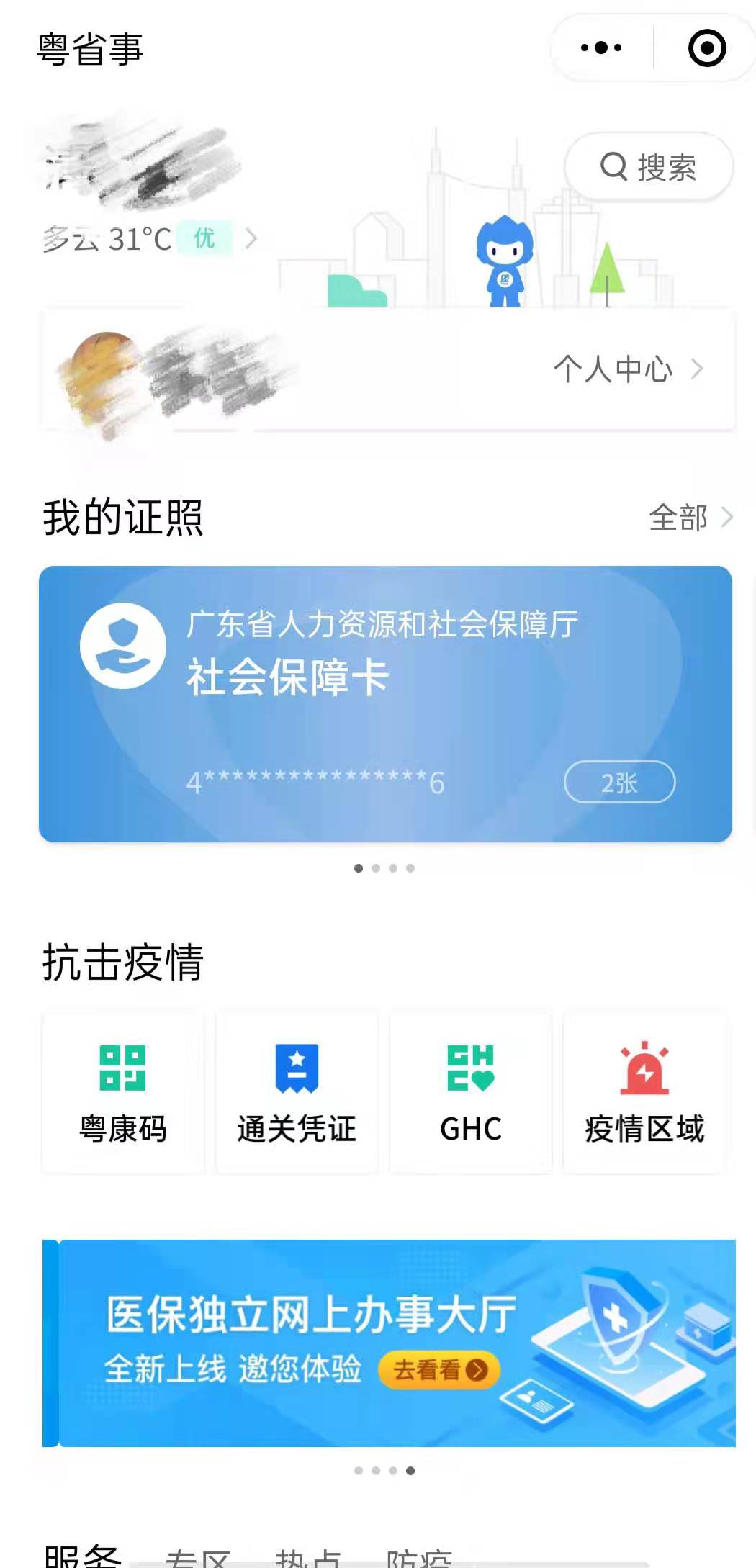This screenshot has height=1568, width=756.
Task: Tap the 2张 card count button
Action: 620,782
